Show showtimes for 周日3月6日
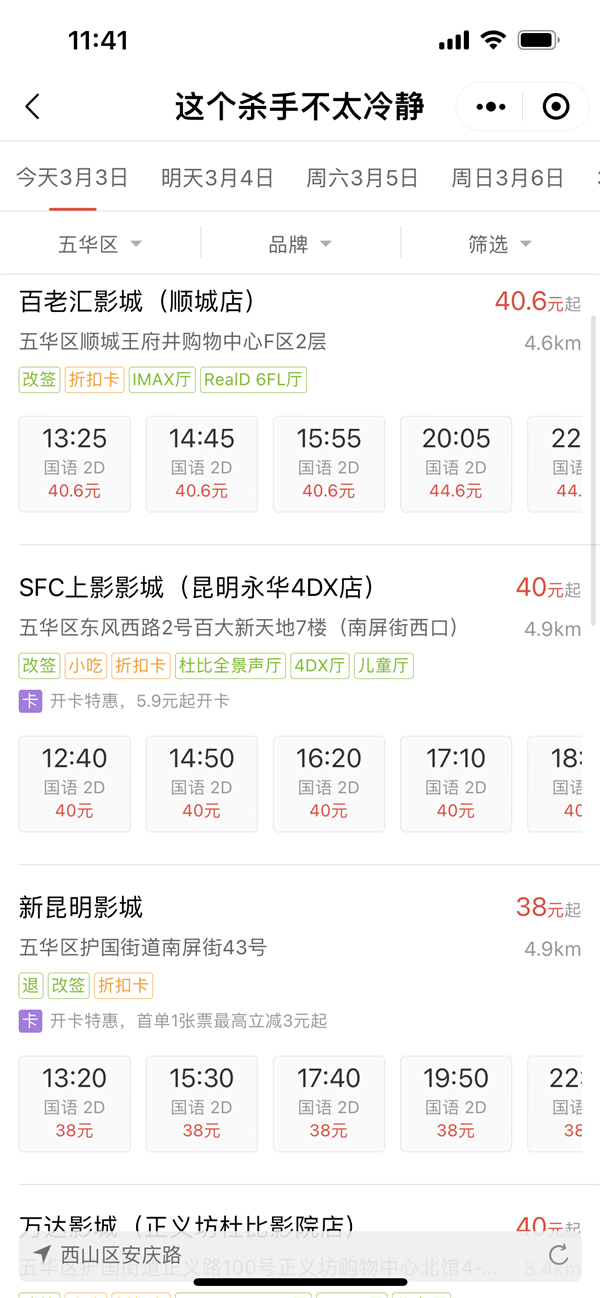Screen dimensions: 600x1298 [x=507, y=178]
